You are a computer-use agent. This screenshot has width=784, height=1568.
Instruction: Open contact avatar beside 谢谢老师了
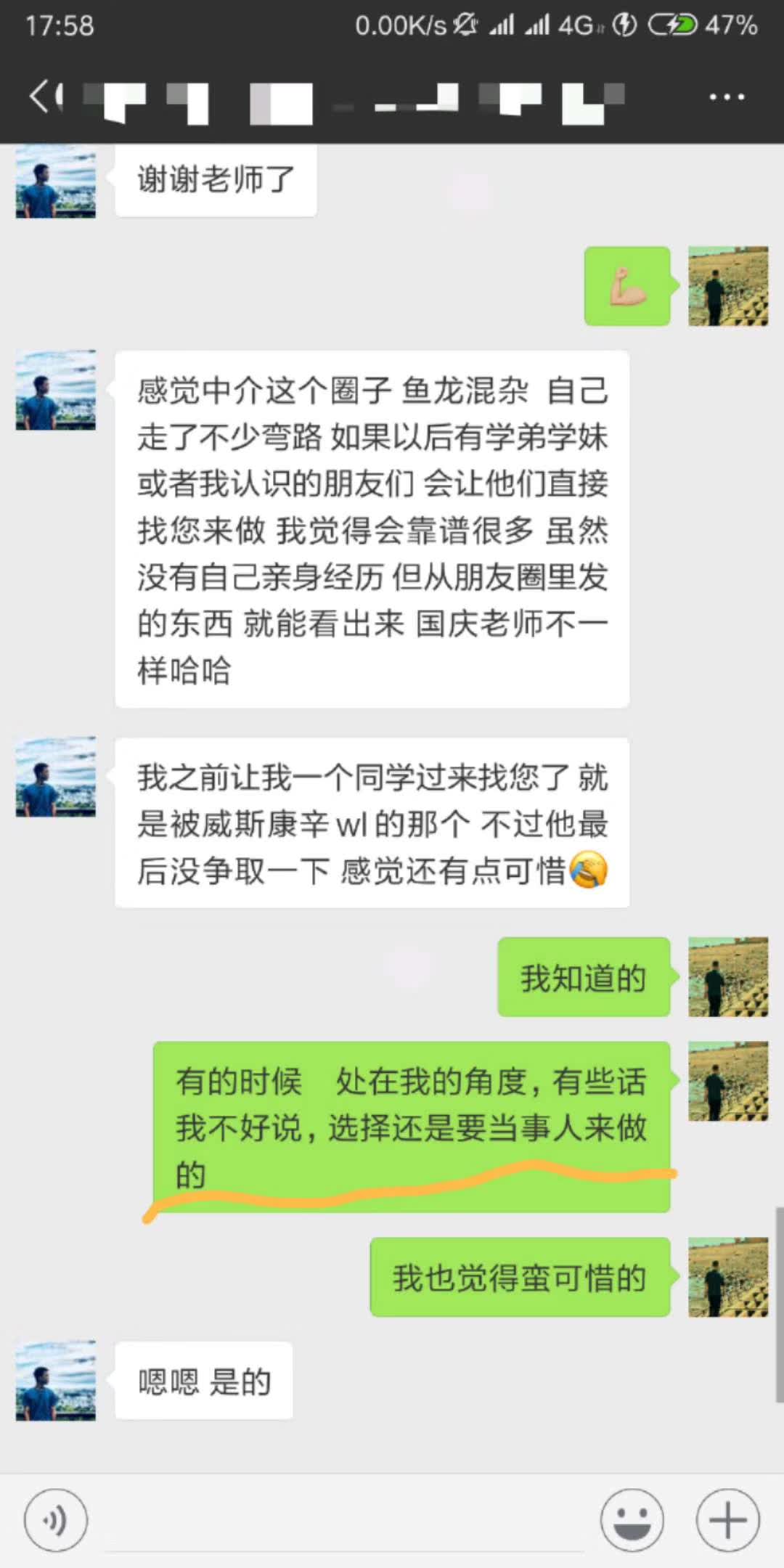56,181
